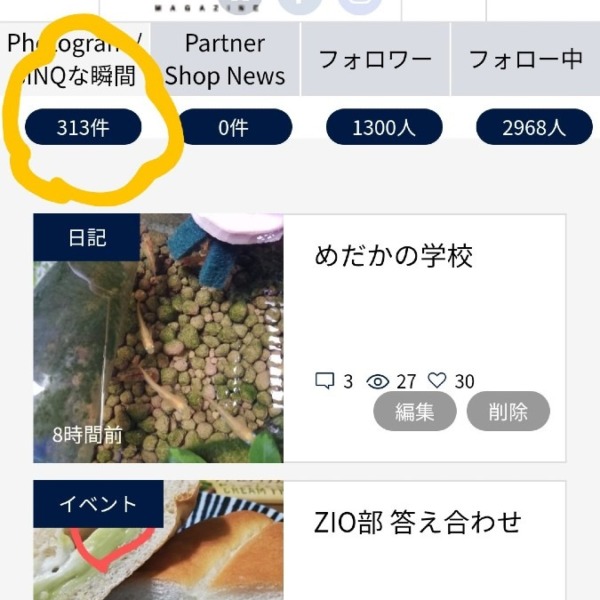
Task: Open the Photogram / LINQな瞬間 tab
Action: [75, 60]
